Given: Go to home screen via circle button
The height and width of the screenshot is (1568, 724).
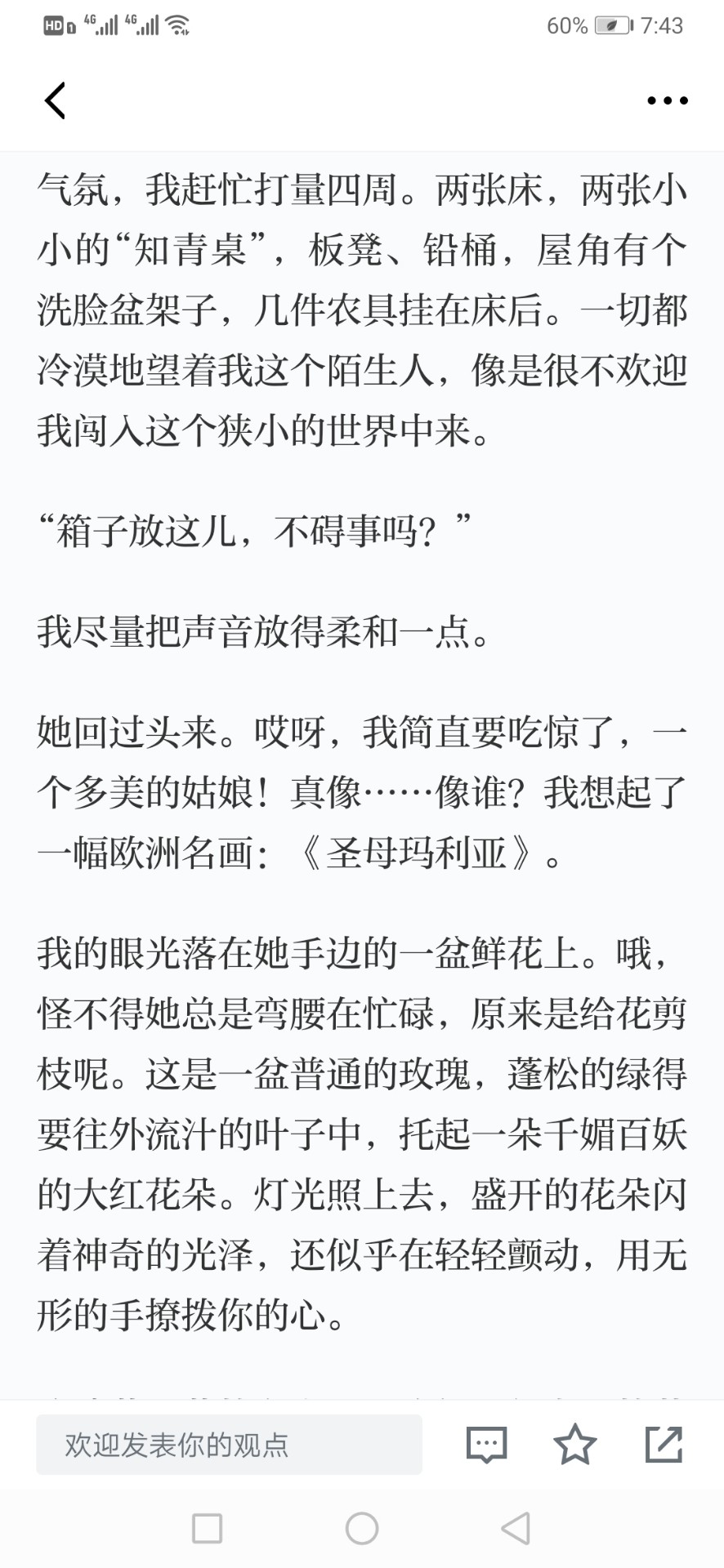Looking at the screenshot, I should pyautogui.click(x=362, y=1528).
